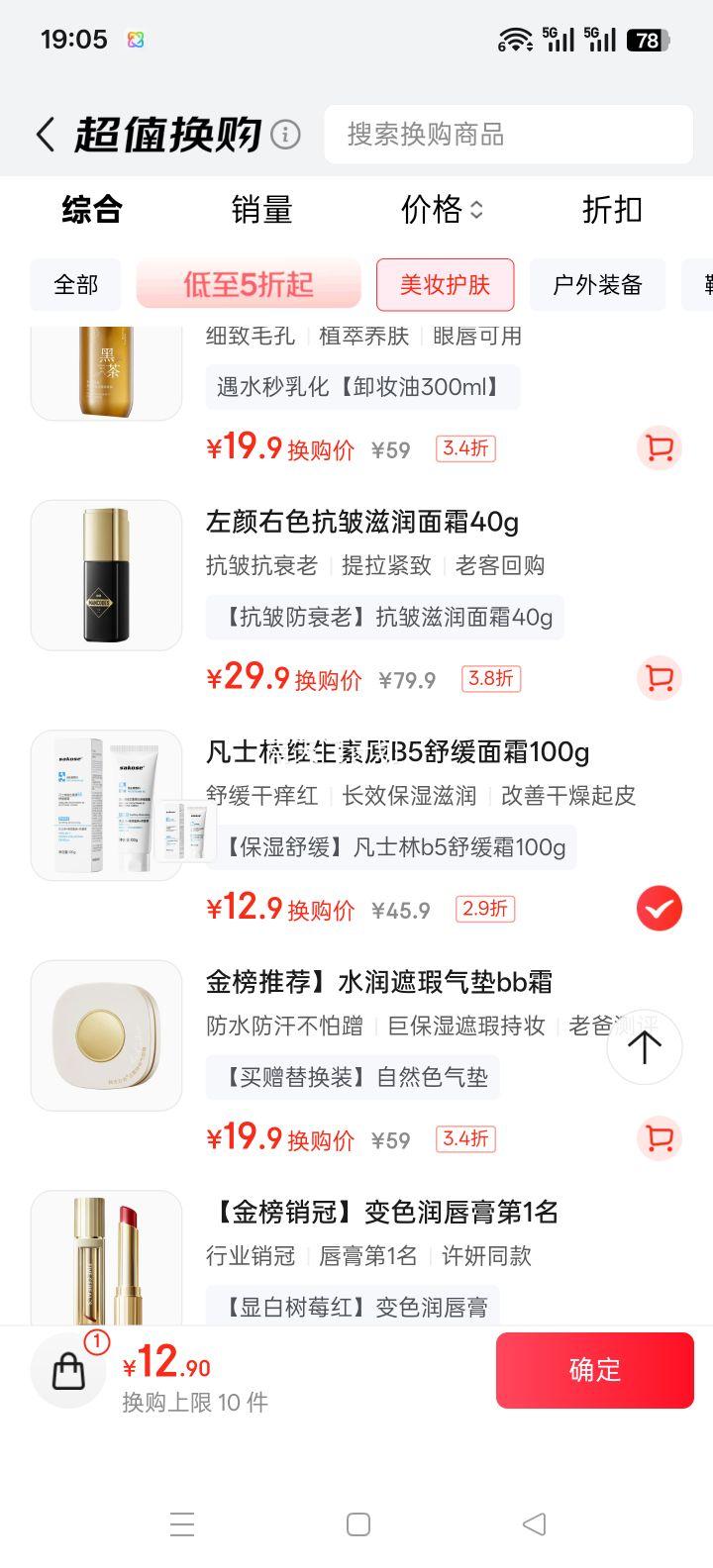The width and height of the screenshot is (713, 1568).
Task: Sort the list by 销量
Action: click(x=261, y=210)
